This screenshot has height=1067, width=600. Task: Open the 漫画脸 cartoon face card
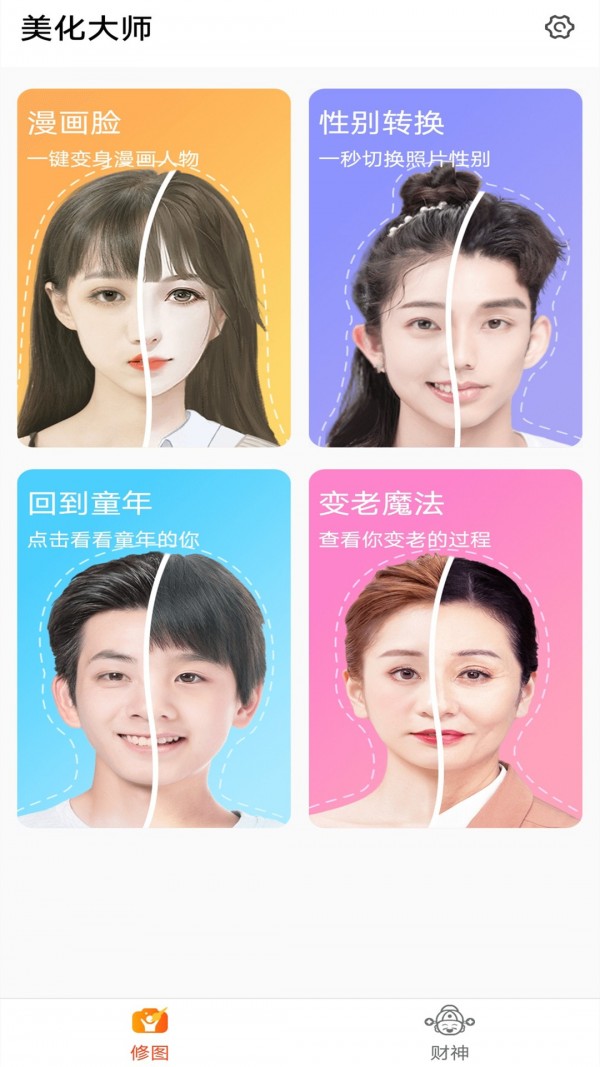point(154,268)
